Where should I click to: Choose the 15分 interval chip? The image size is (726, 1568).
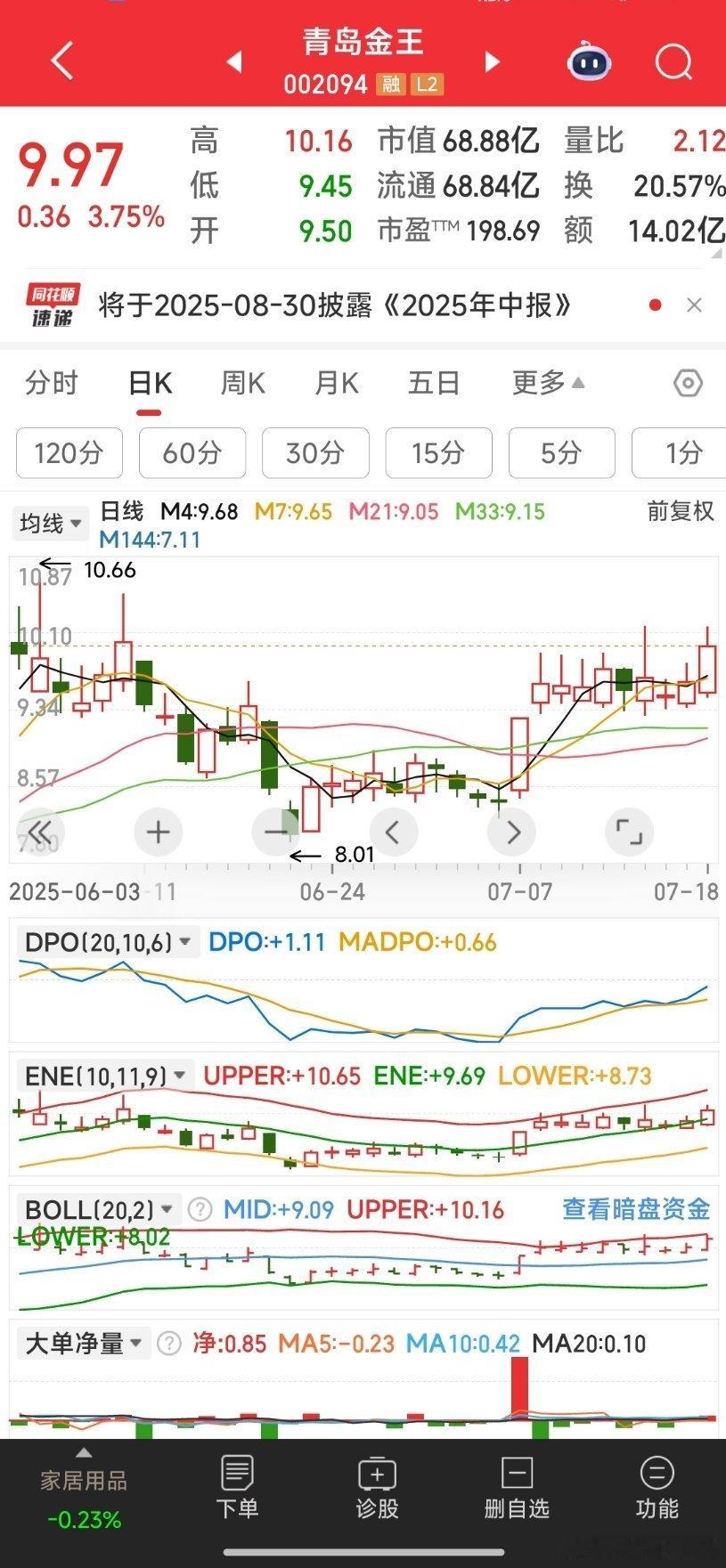[x=438, y=452]
